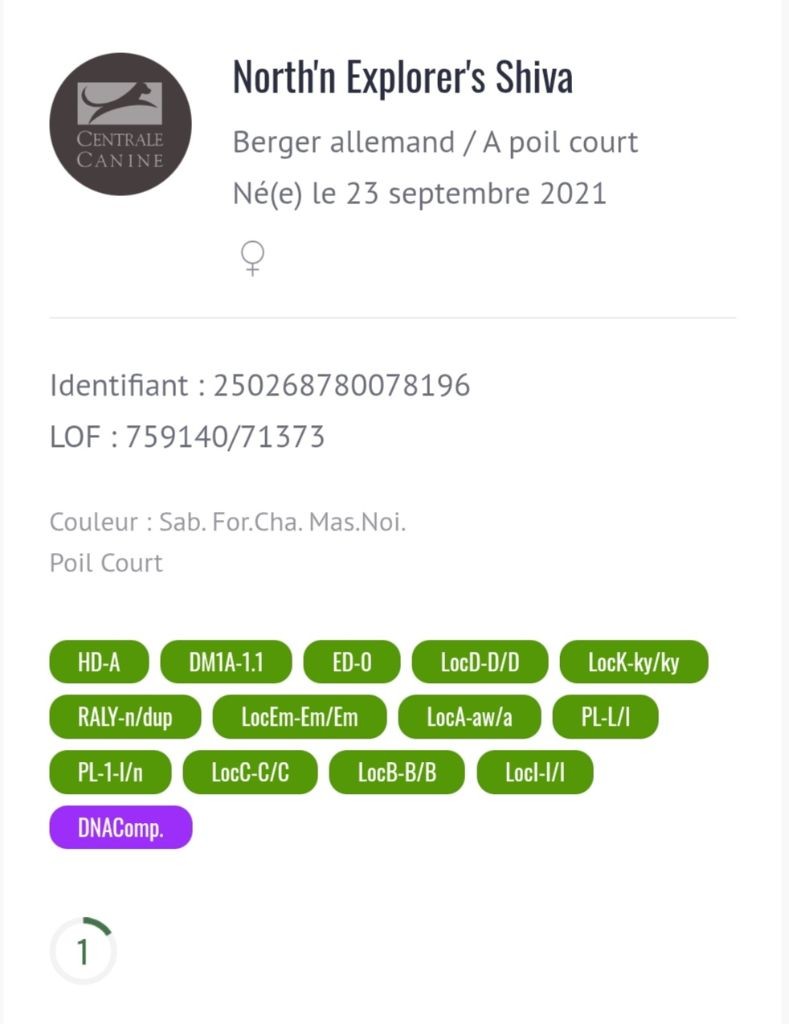This screenshot has width=789, height=1024.
Task: Tap the LocEm-Em/Em chip
Action: point(299,717)
